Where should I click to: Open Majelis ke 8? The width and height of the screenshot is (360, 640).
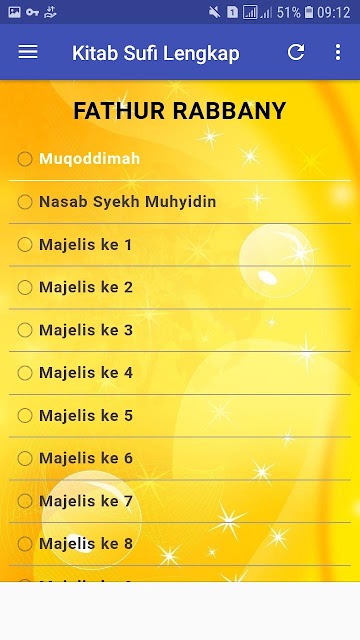[180, 544]
